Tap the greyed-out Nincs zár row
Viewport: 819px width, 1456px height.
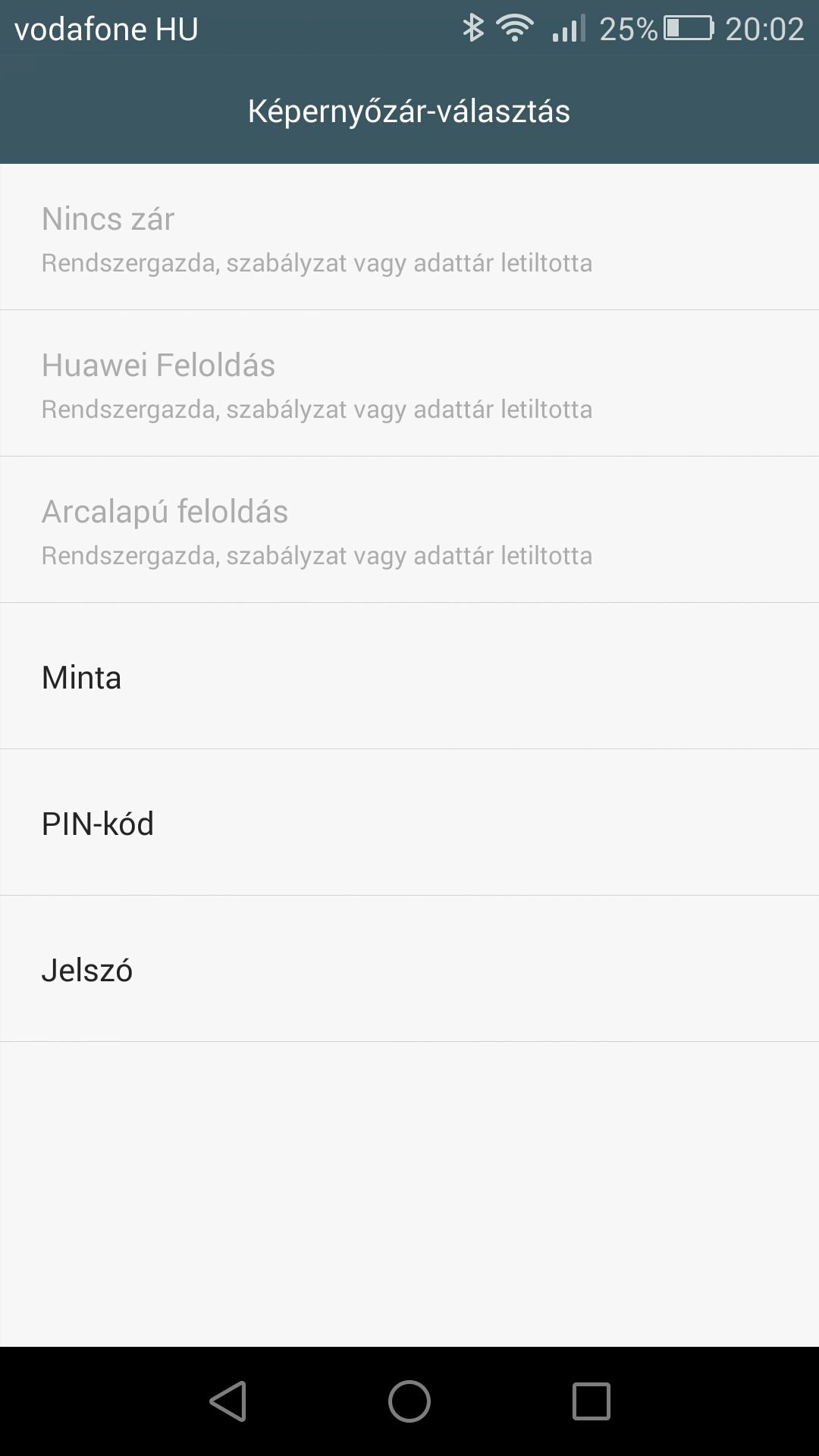pos(409,237)
